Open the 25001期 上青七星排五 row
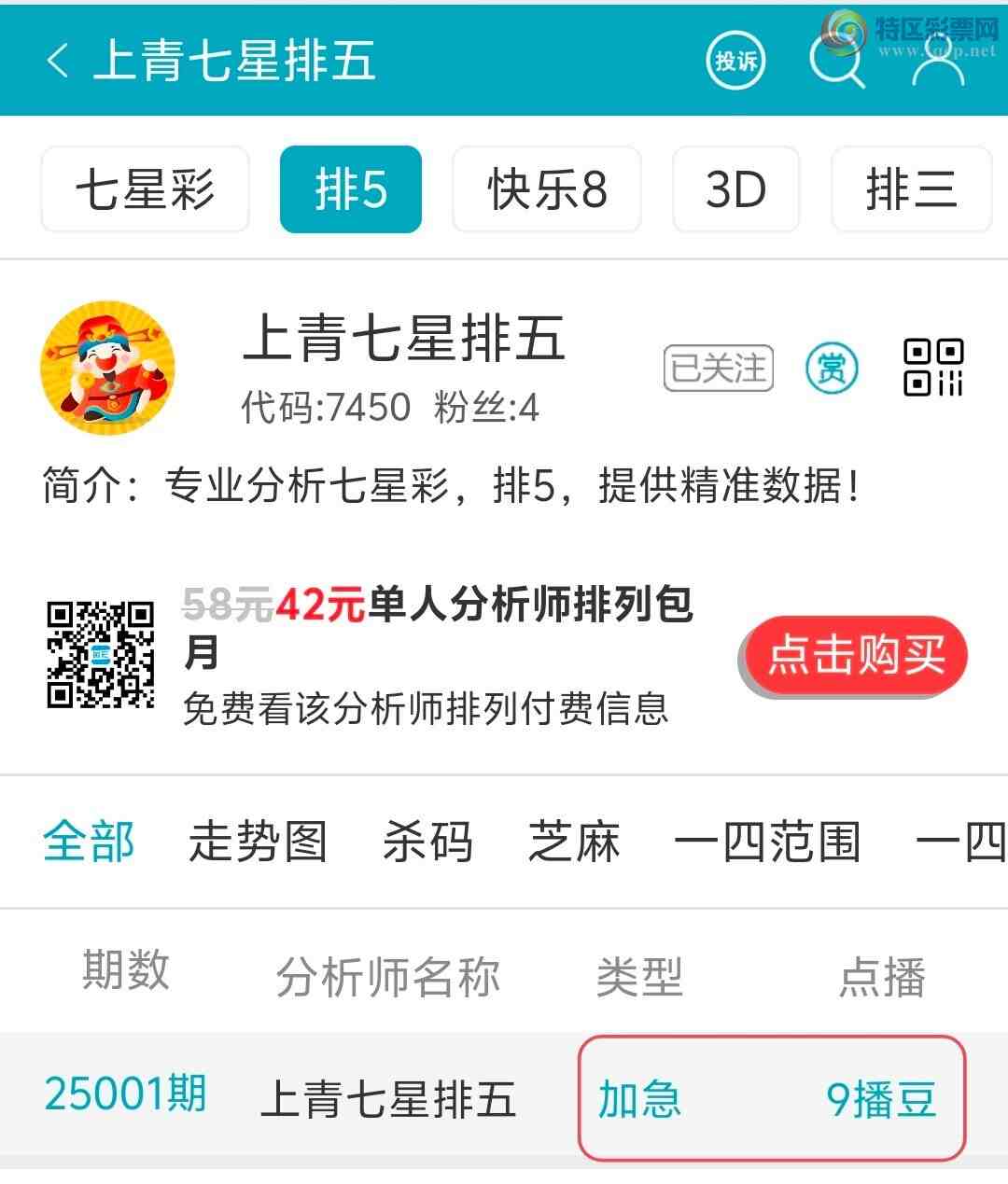 coord(387,1097)
